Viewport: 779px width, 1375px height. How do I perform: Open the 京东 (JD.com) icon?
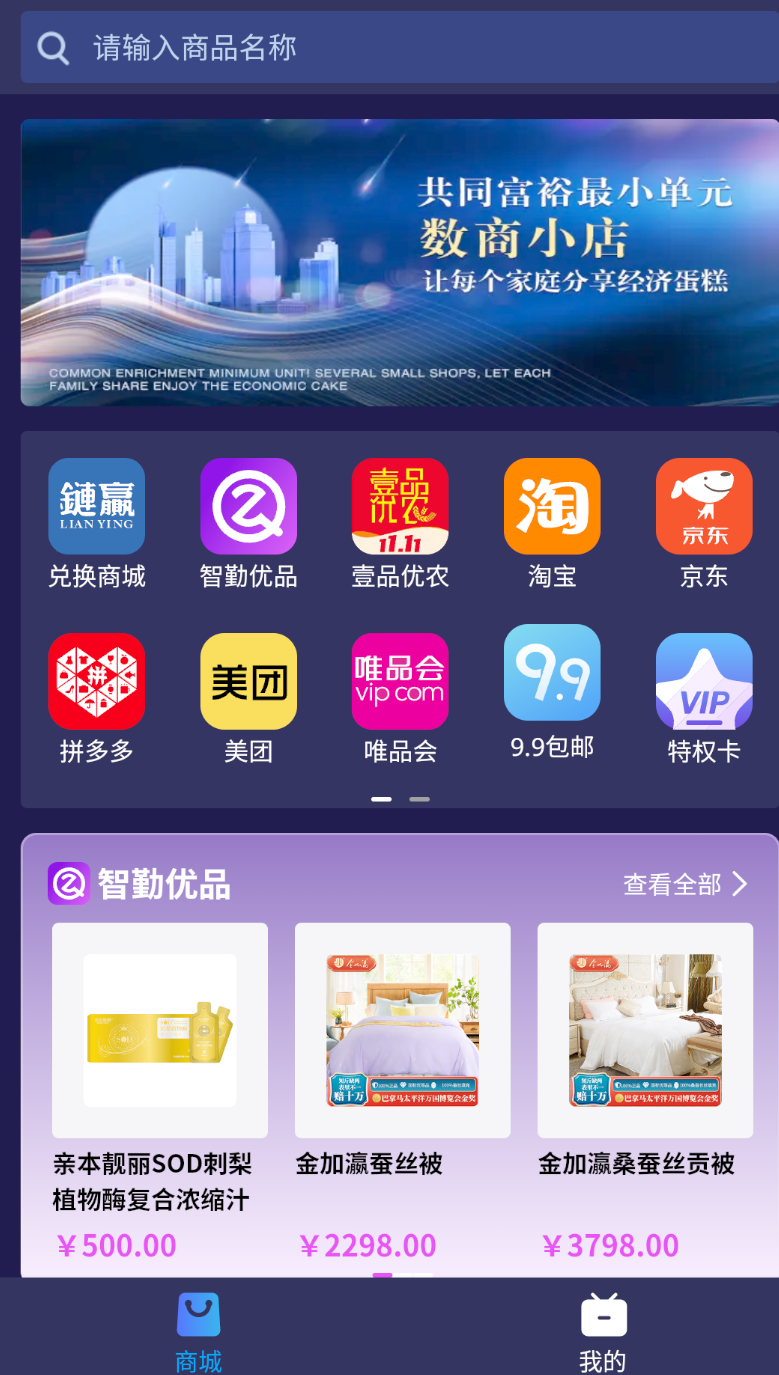[x=704, y=506]
